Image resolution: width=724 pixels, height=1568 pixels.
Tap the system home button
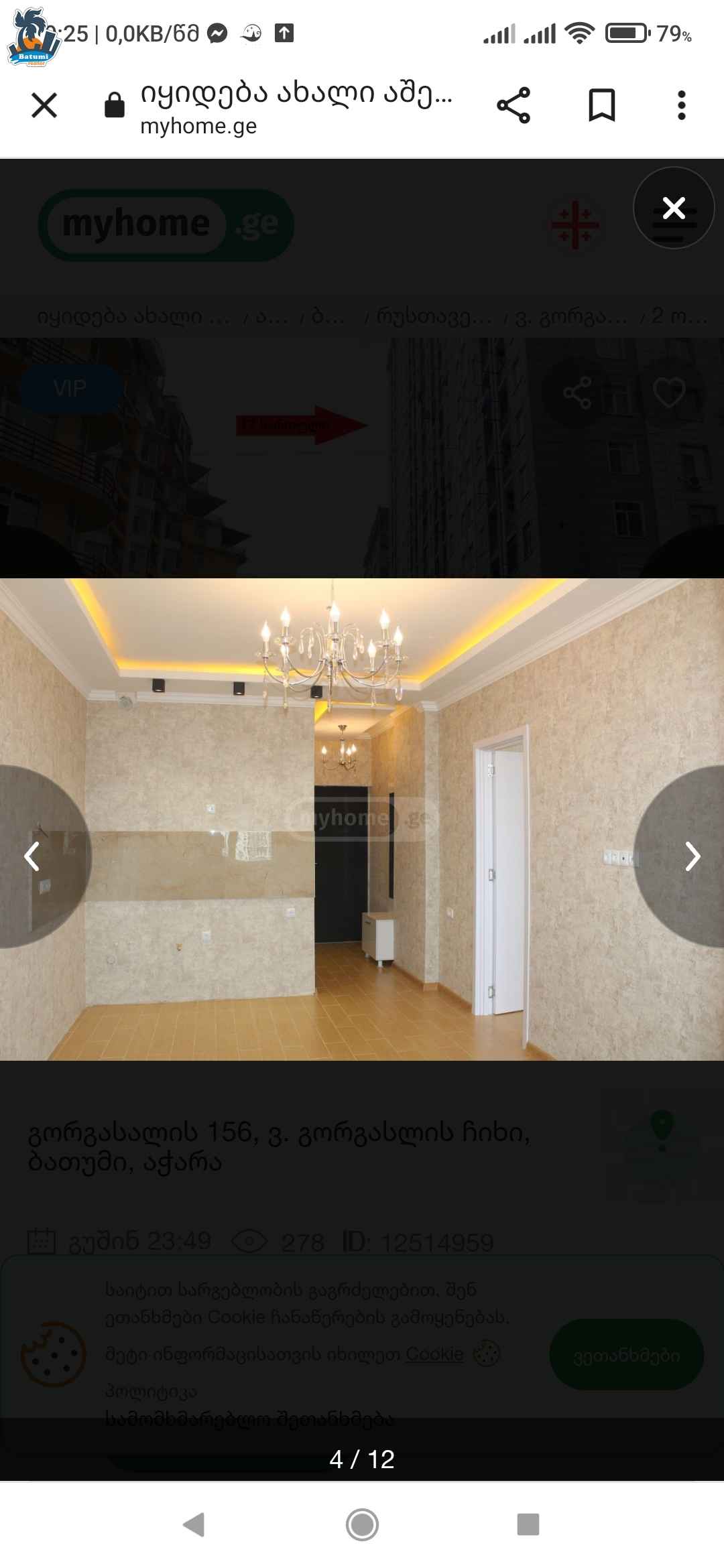(362, 1524)
